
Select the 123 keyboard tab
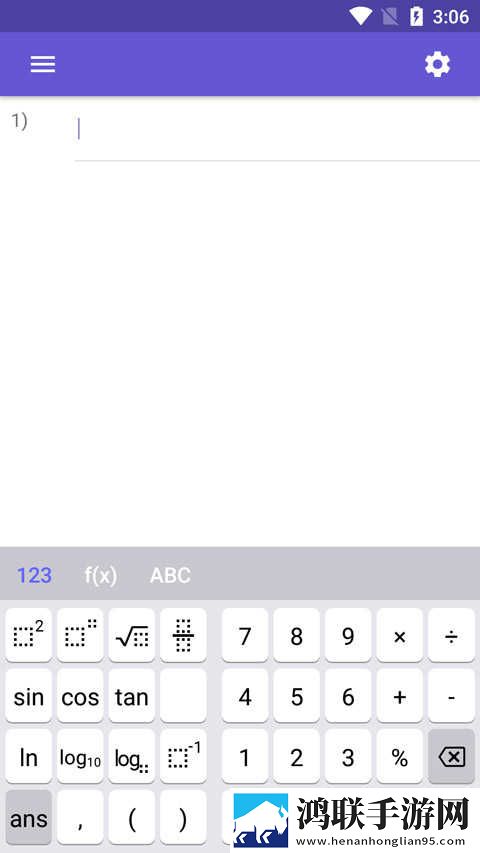coord(34,575)
